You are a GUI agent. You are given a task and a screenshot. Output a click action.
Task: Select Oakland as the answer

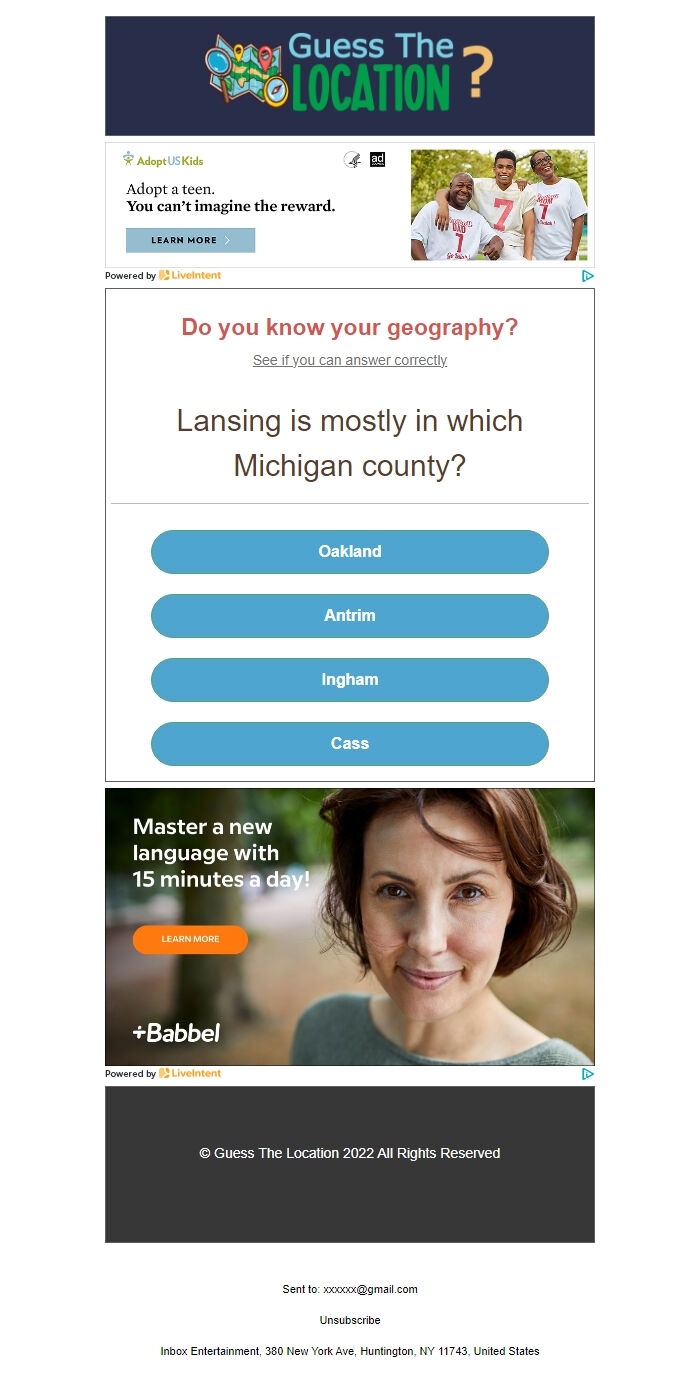[x=349, y=552]
